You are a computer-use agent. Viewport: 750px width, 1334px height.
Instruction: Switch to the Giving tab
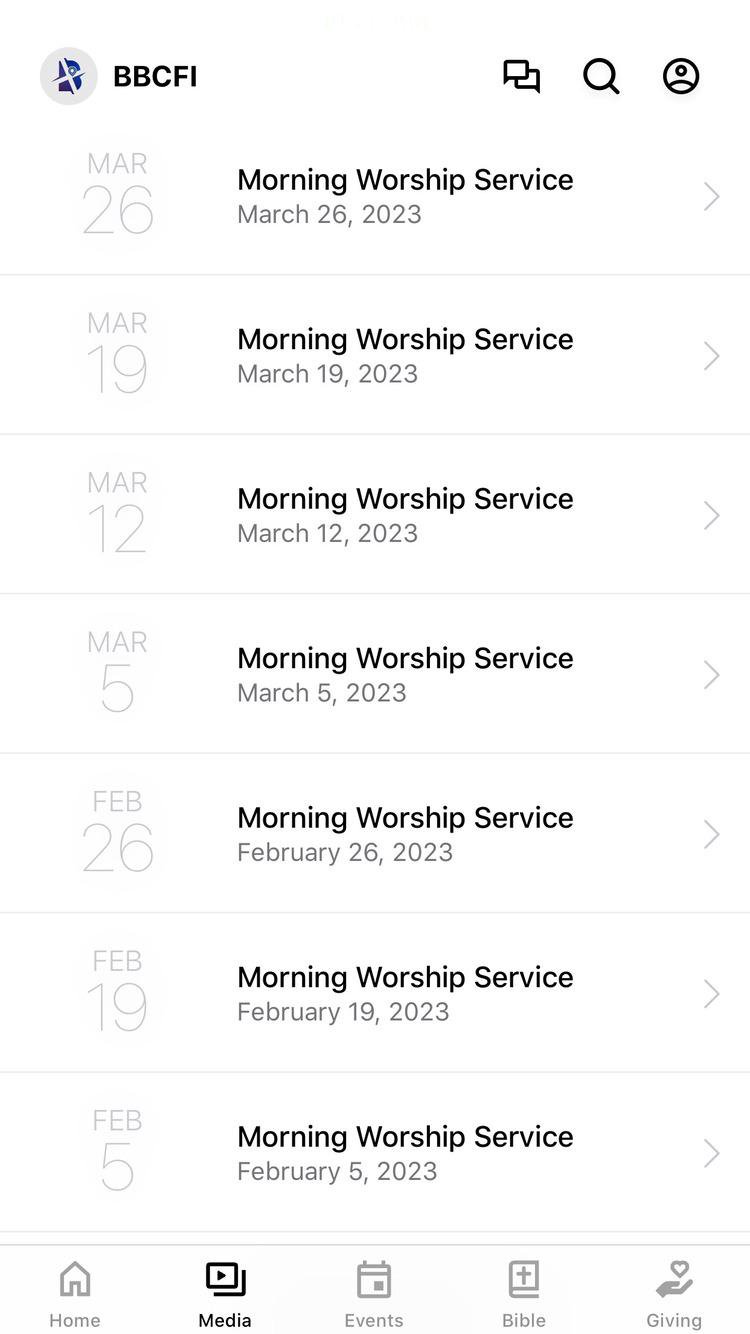674,1294
